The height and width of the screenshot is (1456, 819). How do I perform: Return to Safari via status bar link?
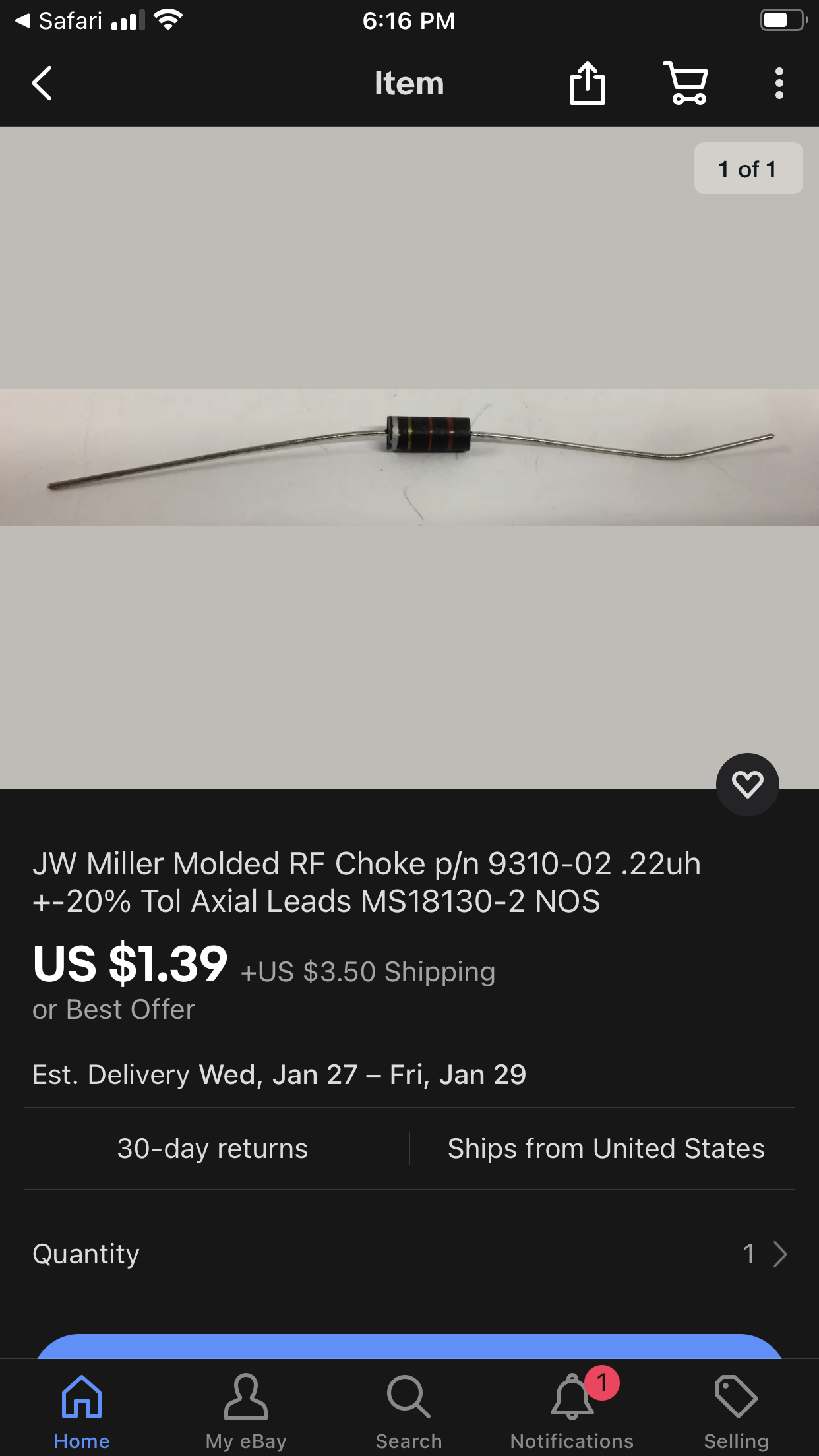click(x=59, y=21)
